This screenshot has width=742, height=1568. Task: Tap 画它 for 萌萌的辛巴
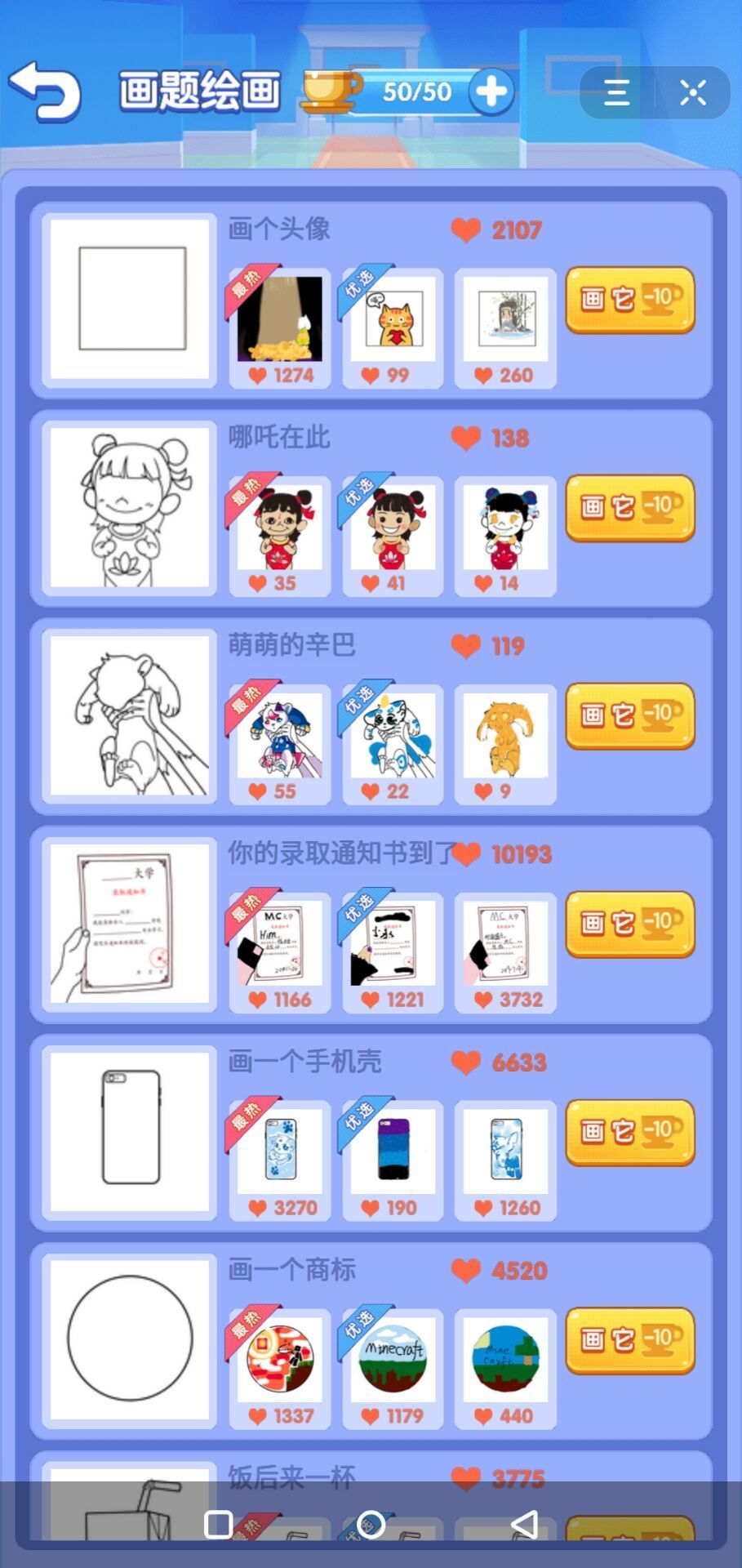point(630,716)
